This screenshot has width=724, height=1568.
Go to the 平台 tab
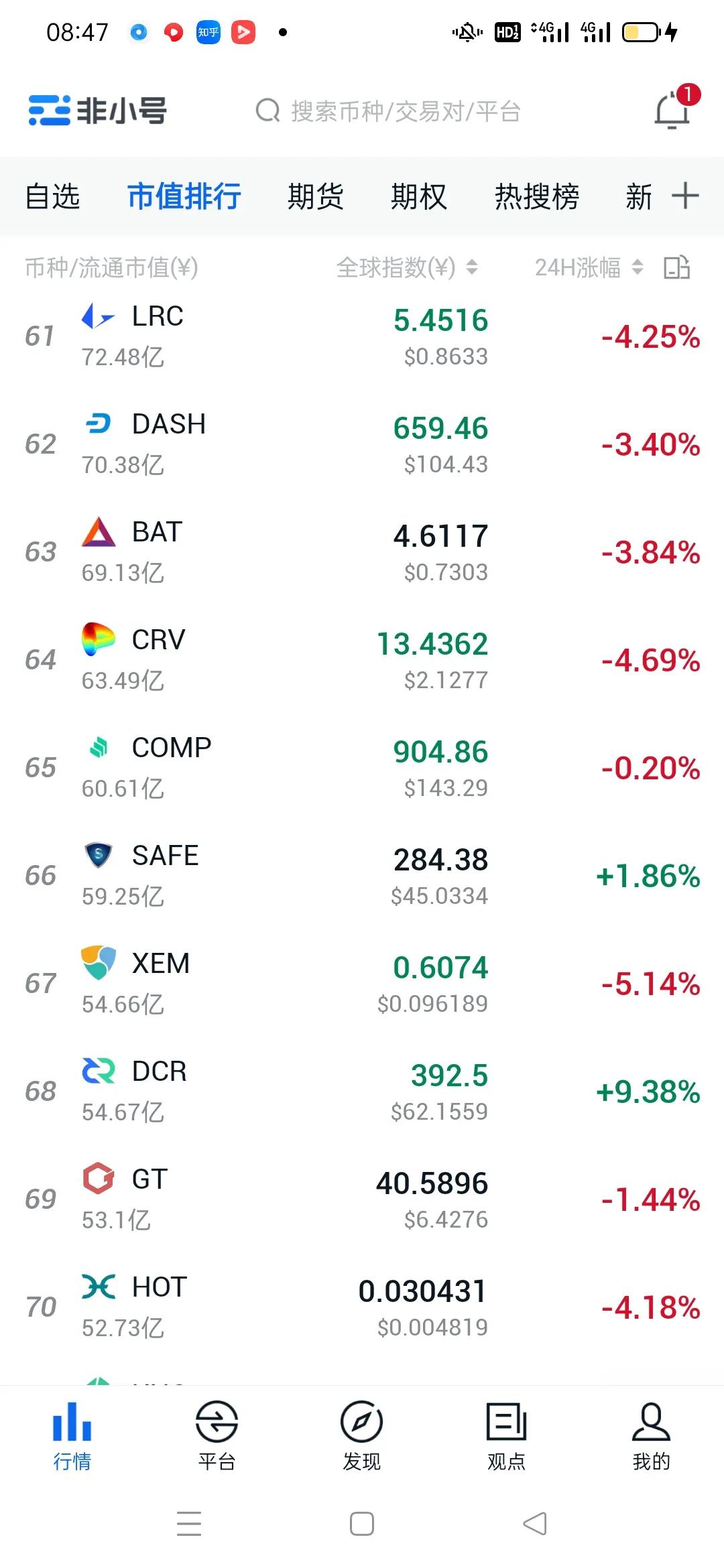coord(217,1435)
